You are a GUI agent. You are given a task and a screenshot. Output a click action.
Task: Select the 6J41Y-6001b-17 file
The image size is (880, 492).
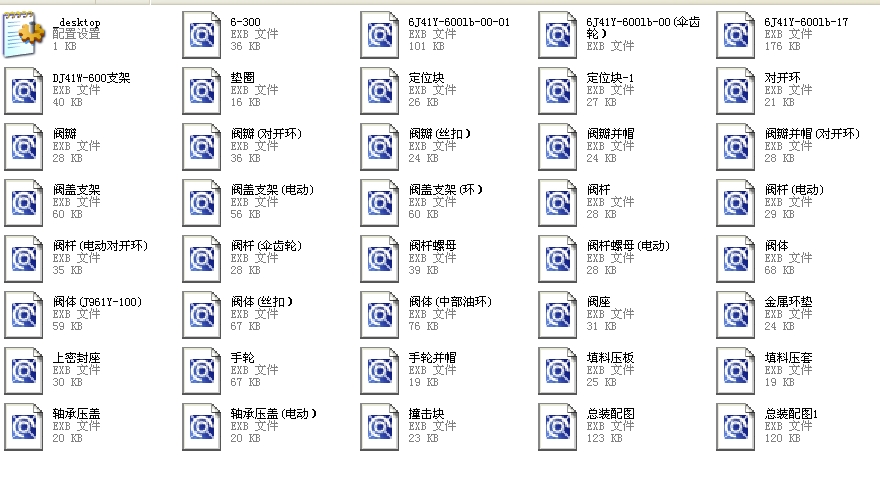click(x=736, y=36)
